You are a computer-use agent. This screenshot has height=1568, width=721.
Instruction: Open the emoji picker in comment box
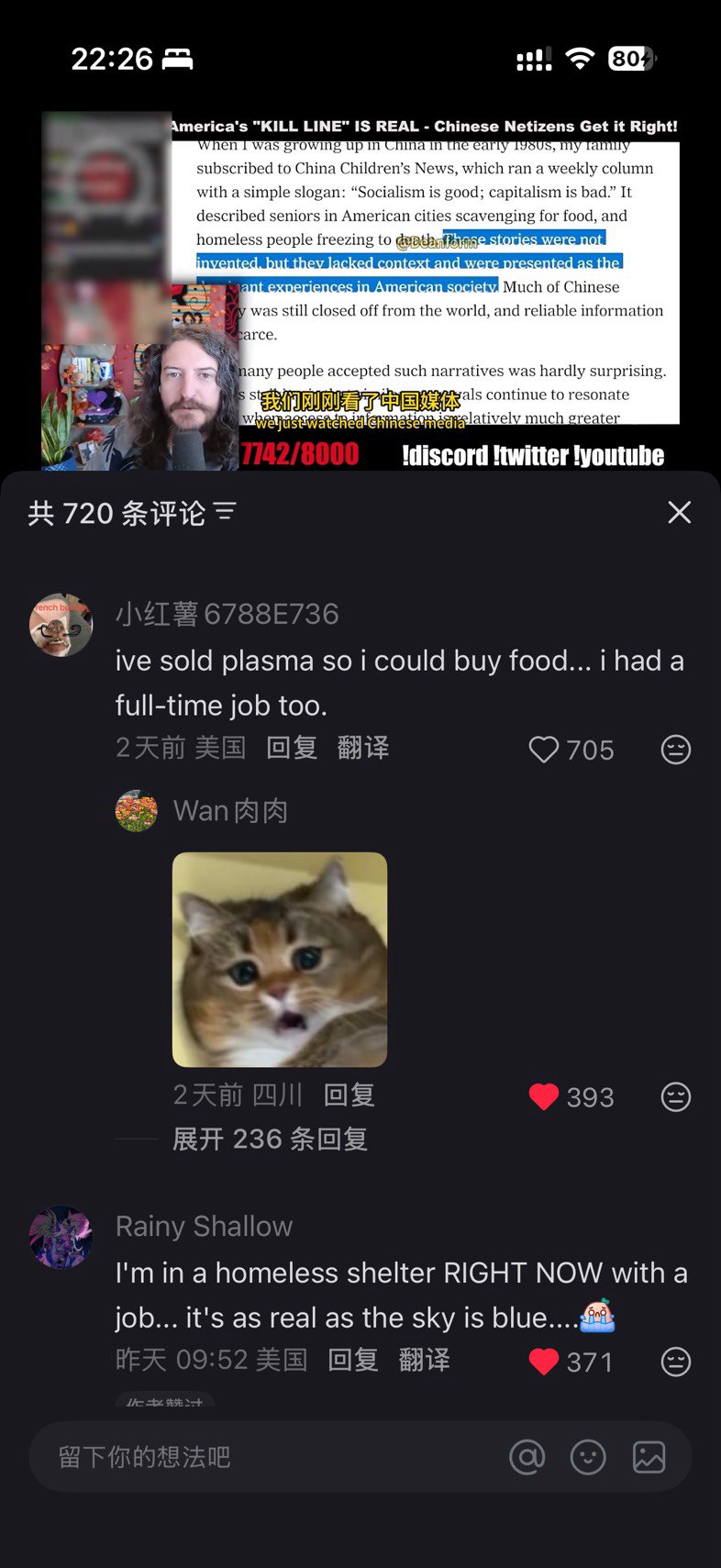coord(588,1457)
